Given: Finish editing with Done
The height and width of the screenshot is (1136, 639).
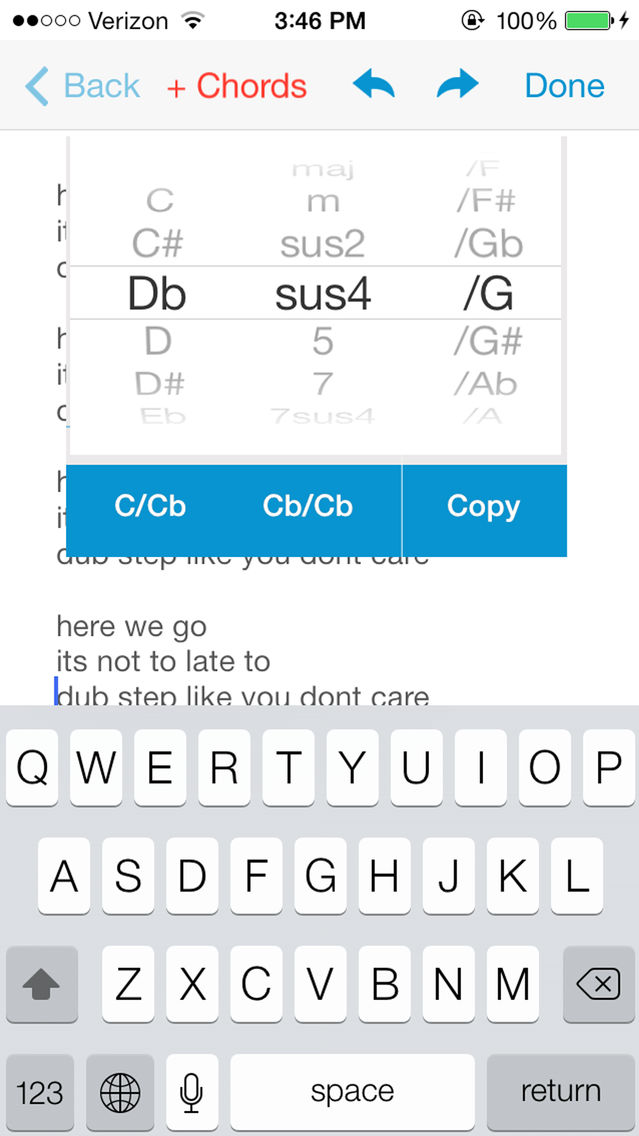Looking at the screenshot, I should click(564, 86).
